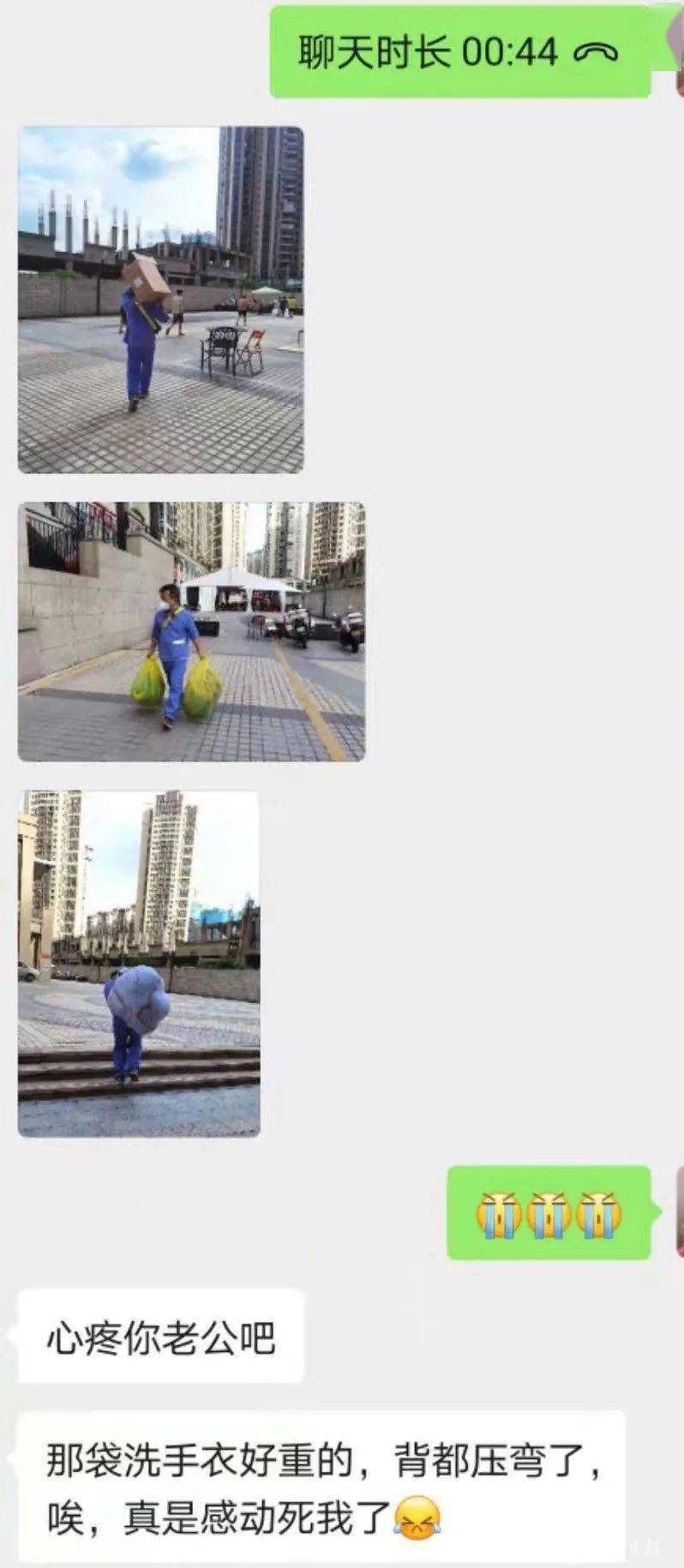Open the photo of worker carrying cardboard box

click(160, 299)
